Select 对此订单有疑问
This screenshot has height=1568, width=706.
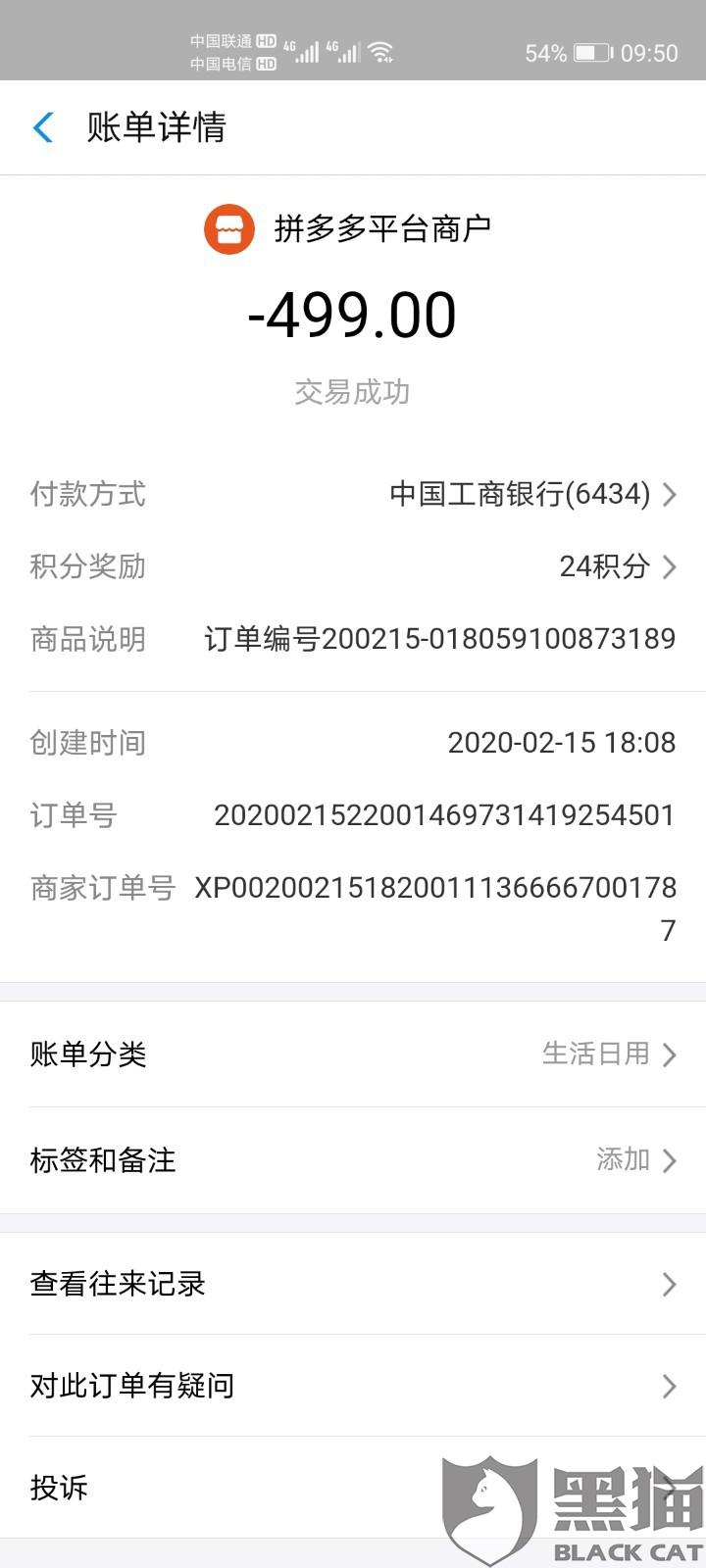tap(353, 1386)
